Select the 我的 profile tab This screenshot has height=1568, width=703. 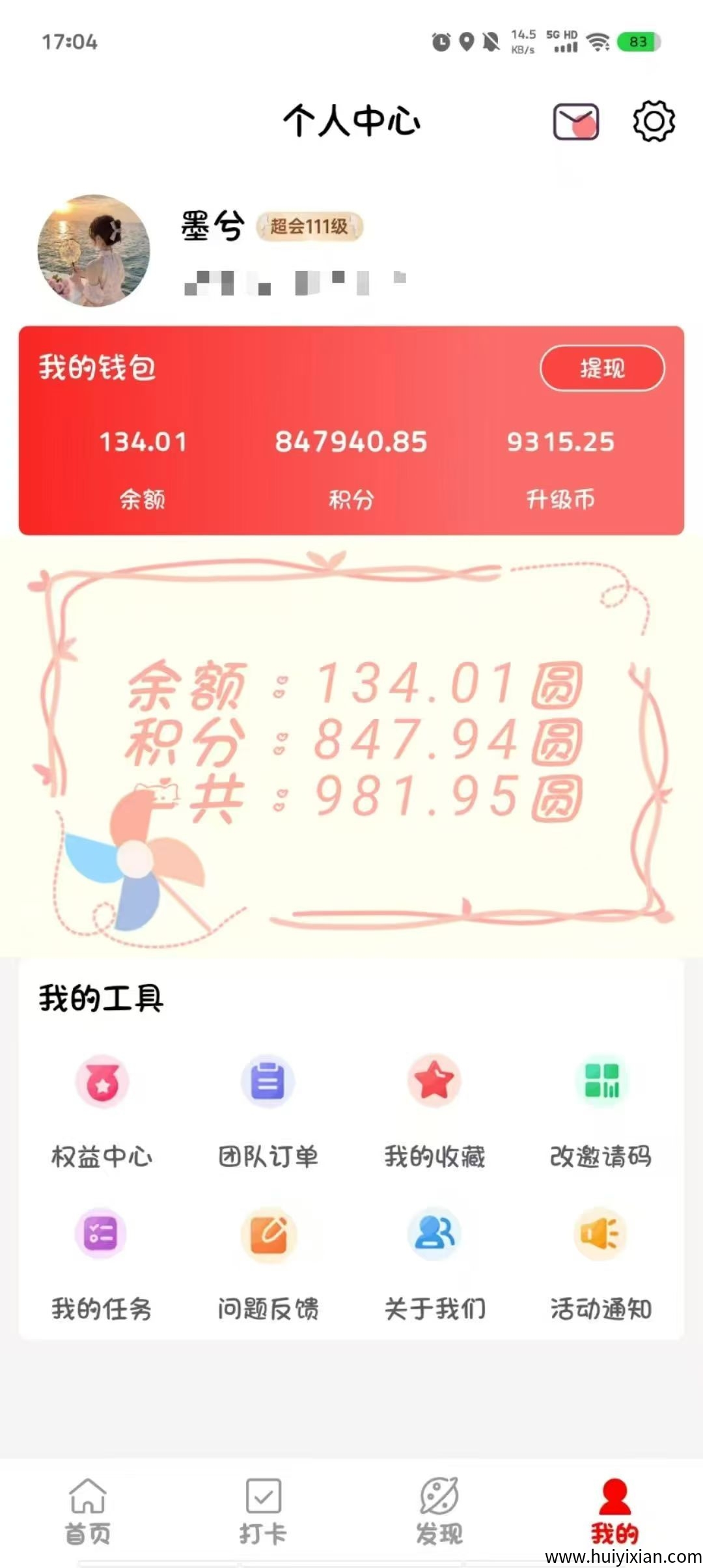614,1511
